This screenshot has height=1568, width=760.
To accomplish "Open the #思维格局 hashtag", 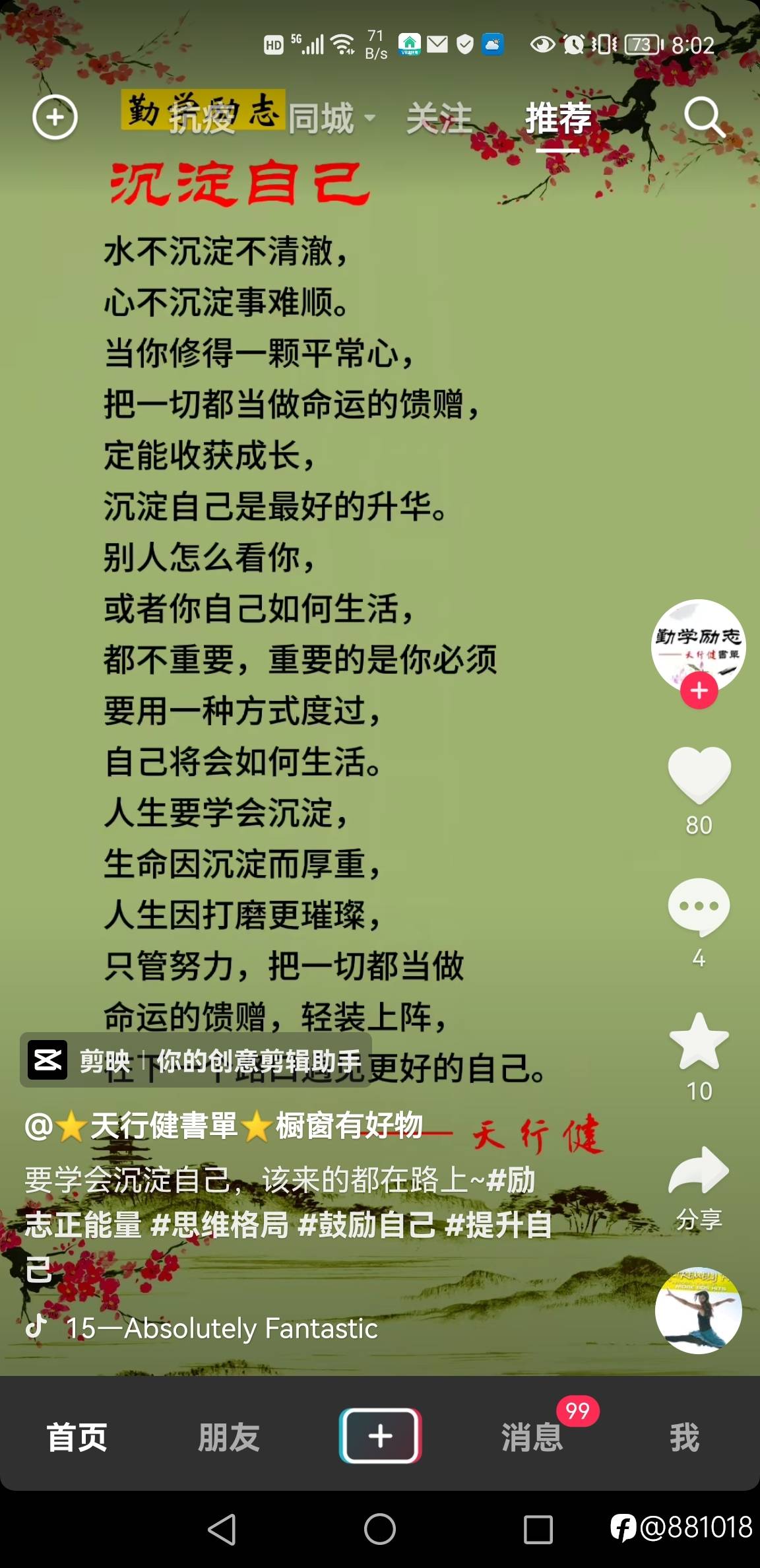I will [219, 1225].
